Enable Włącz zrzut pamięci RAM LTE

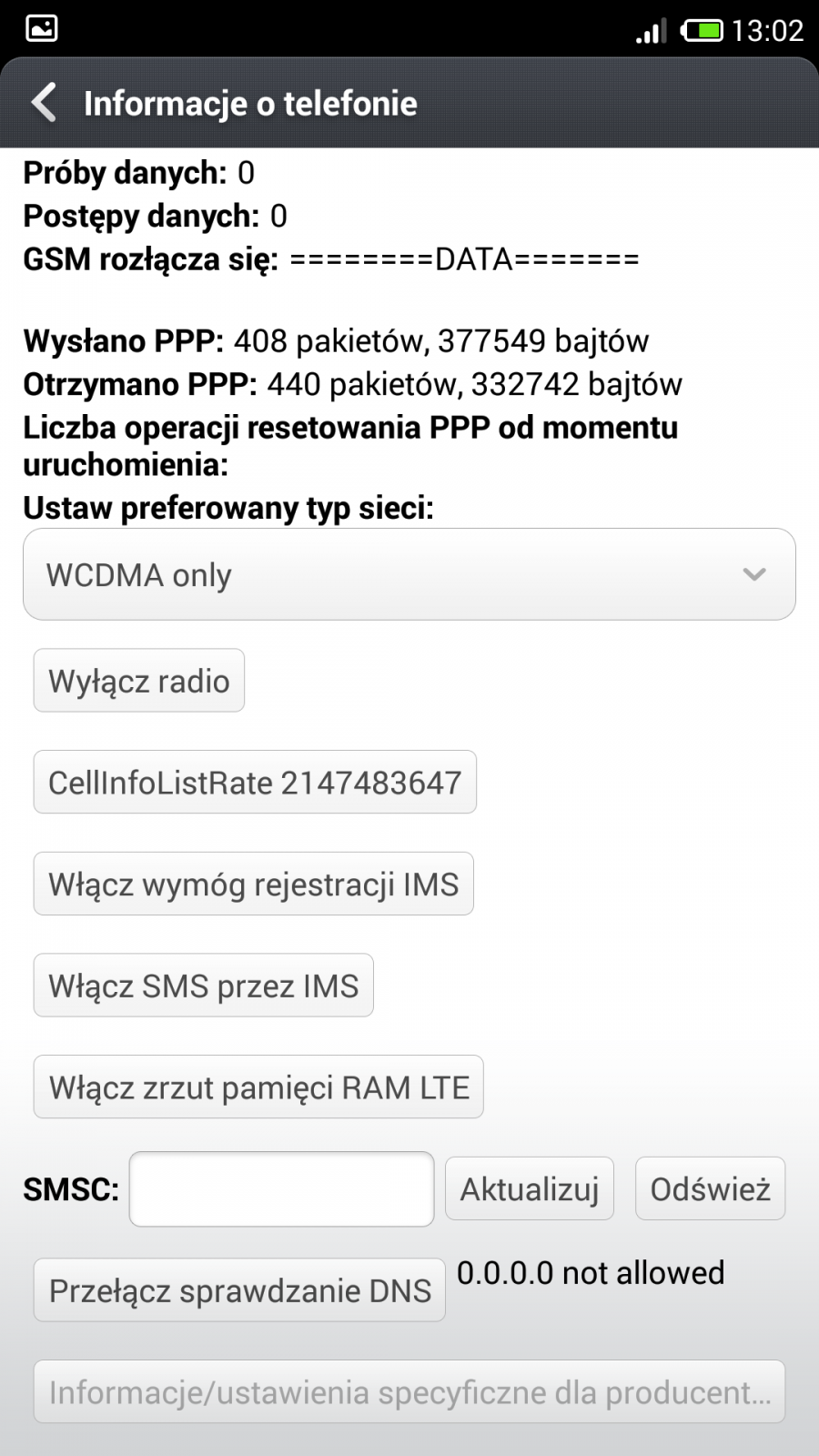click(x=258, y=1087)
